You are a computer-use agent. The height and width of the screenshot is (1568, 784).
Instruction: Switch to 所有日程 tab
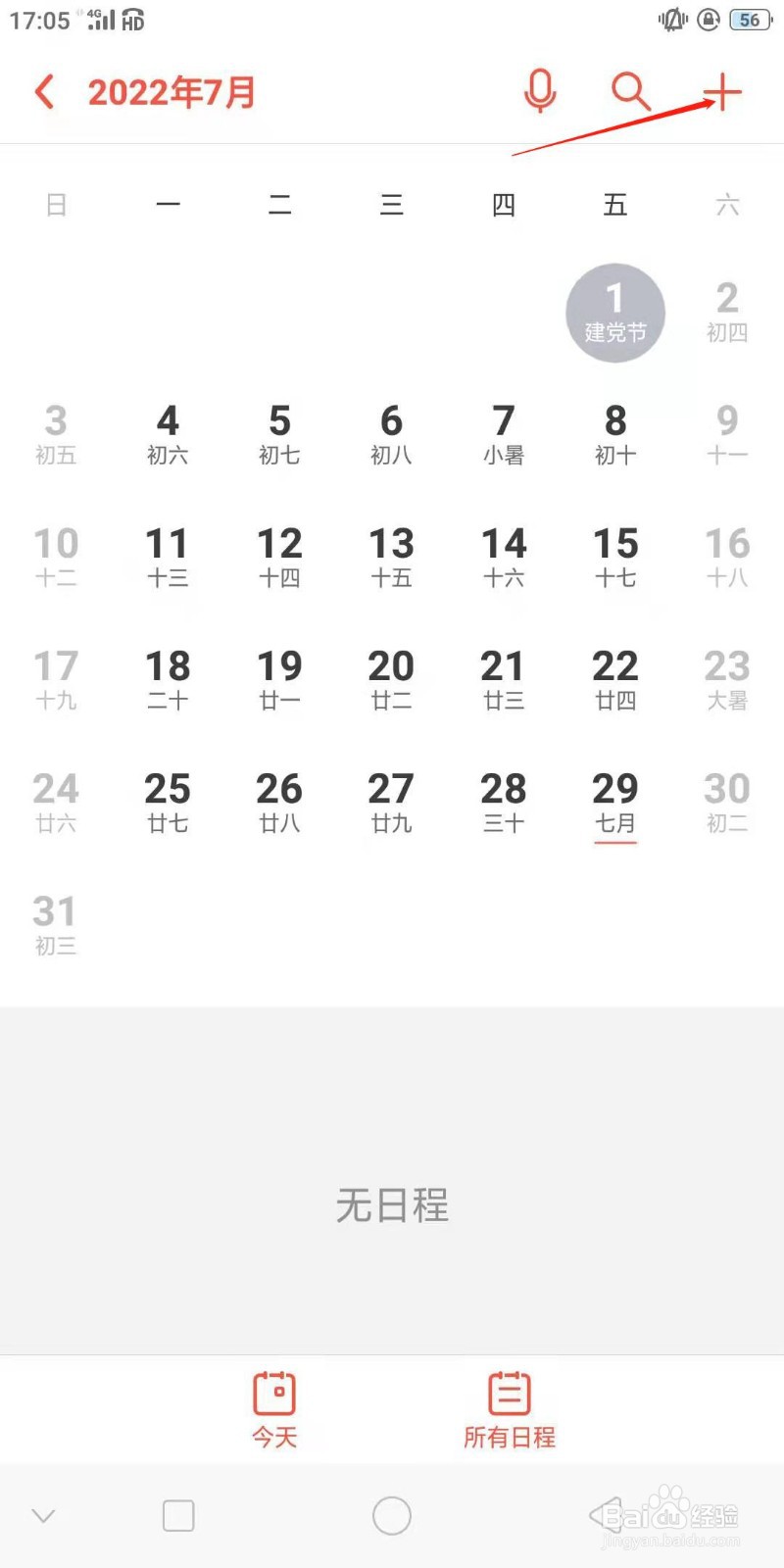(x=508, y=1411)
